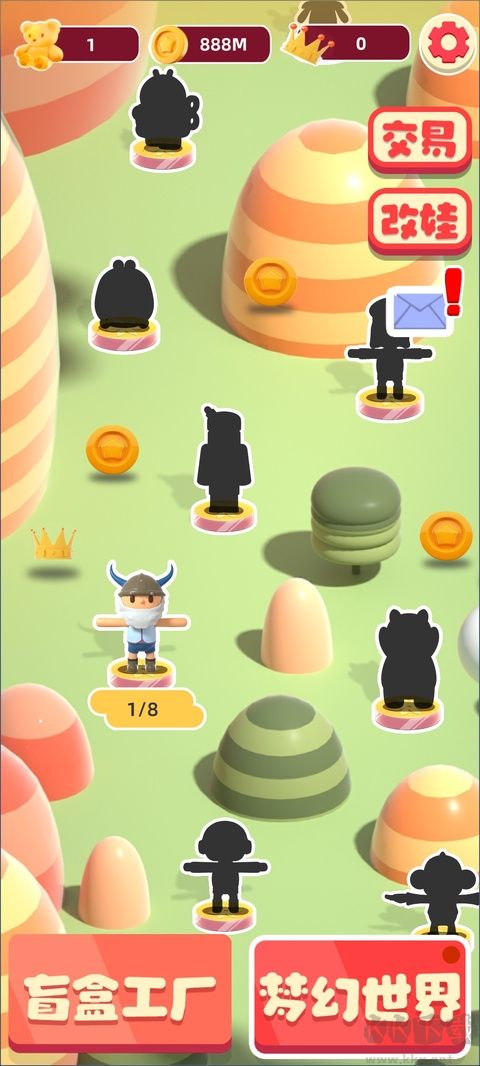Open the mail envelope icon
480x1066 pixels.
[420, 311]
